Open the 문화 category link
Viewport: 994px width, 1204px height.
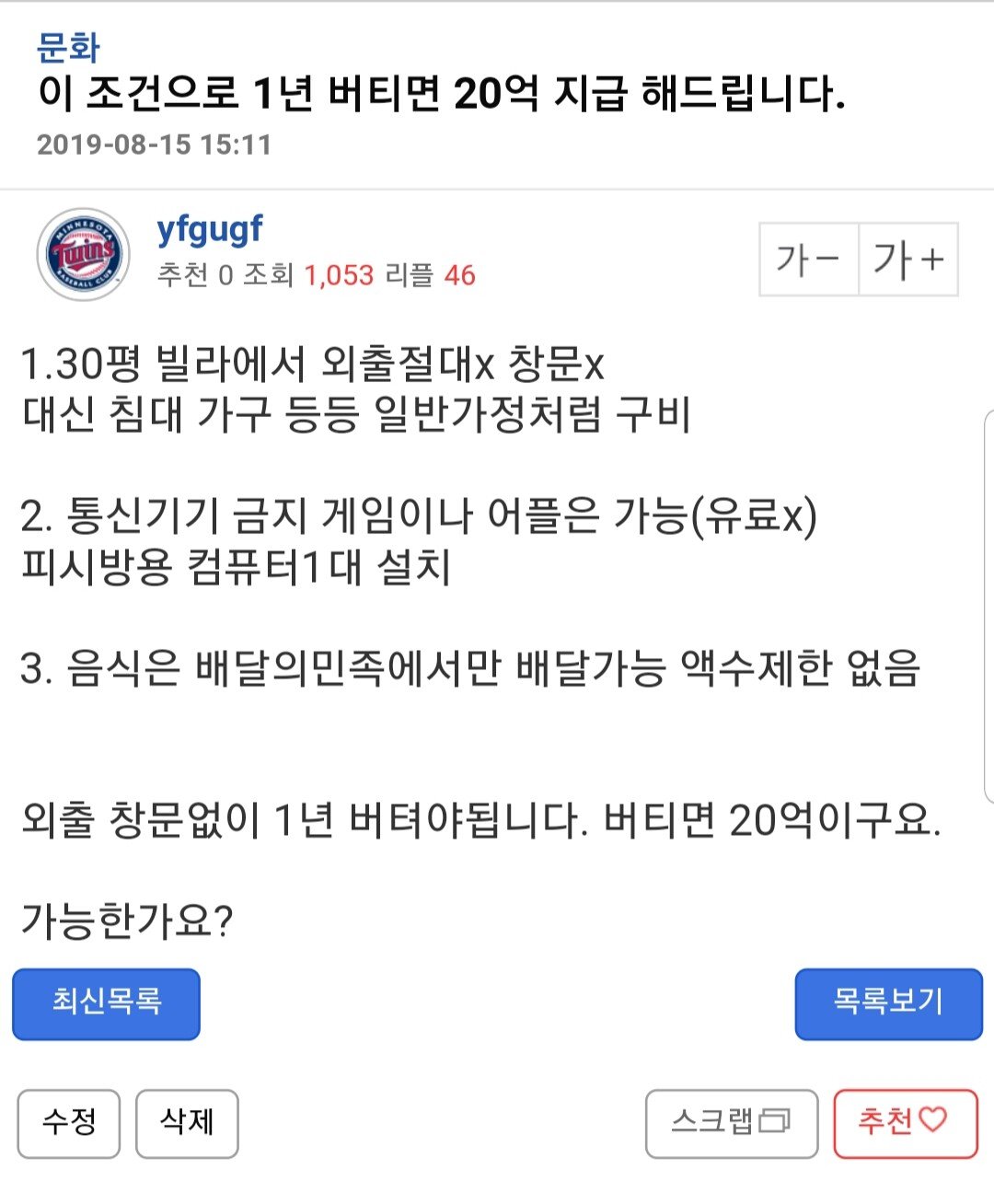(x=68, y=48)
